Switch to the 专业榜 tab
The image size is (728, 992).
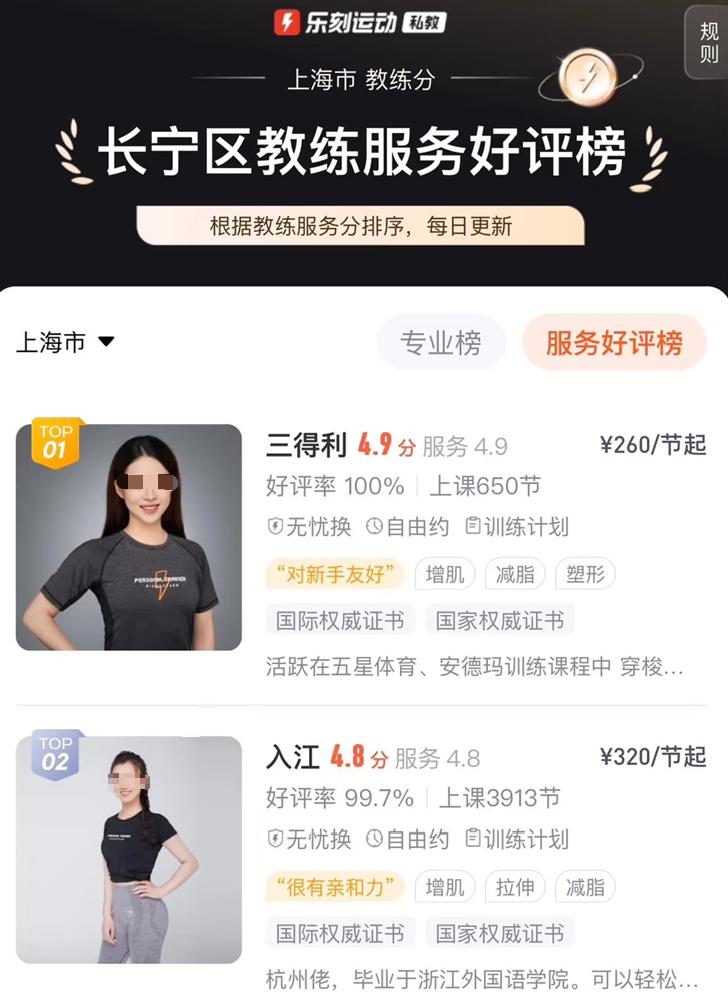[440, 343]
